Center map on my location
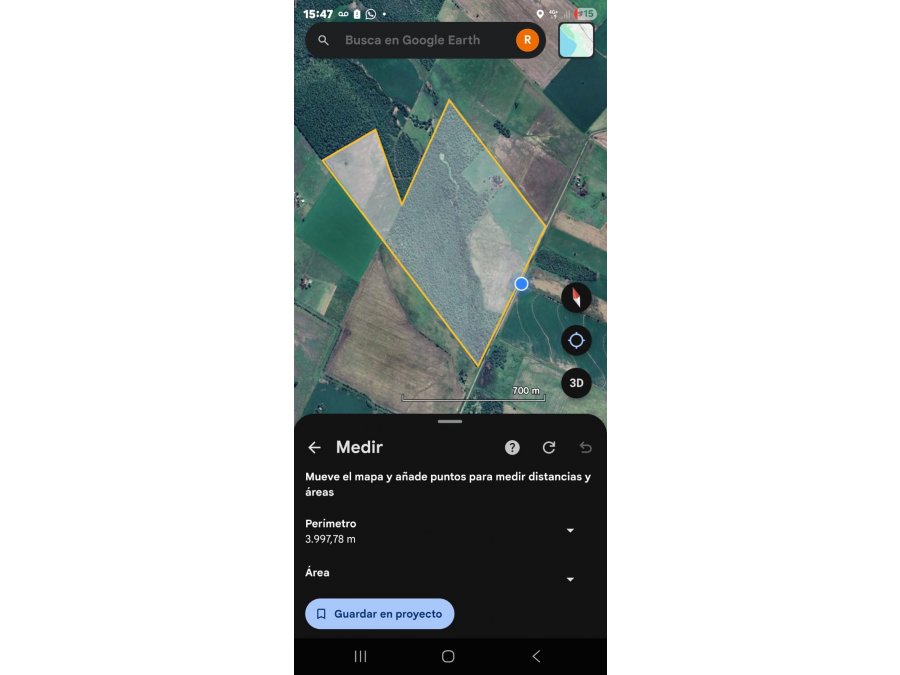This screenshot has width=900, height=675. (x=576, y=341)
